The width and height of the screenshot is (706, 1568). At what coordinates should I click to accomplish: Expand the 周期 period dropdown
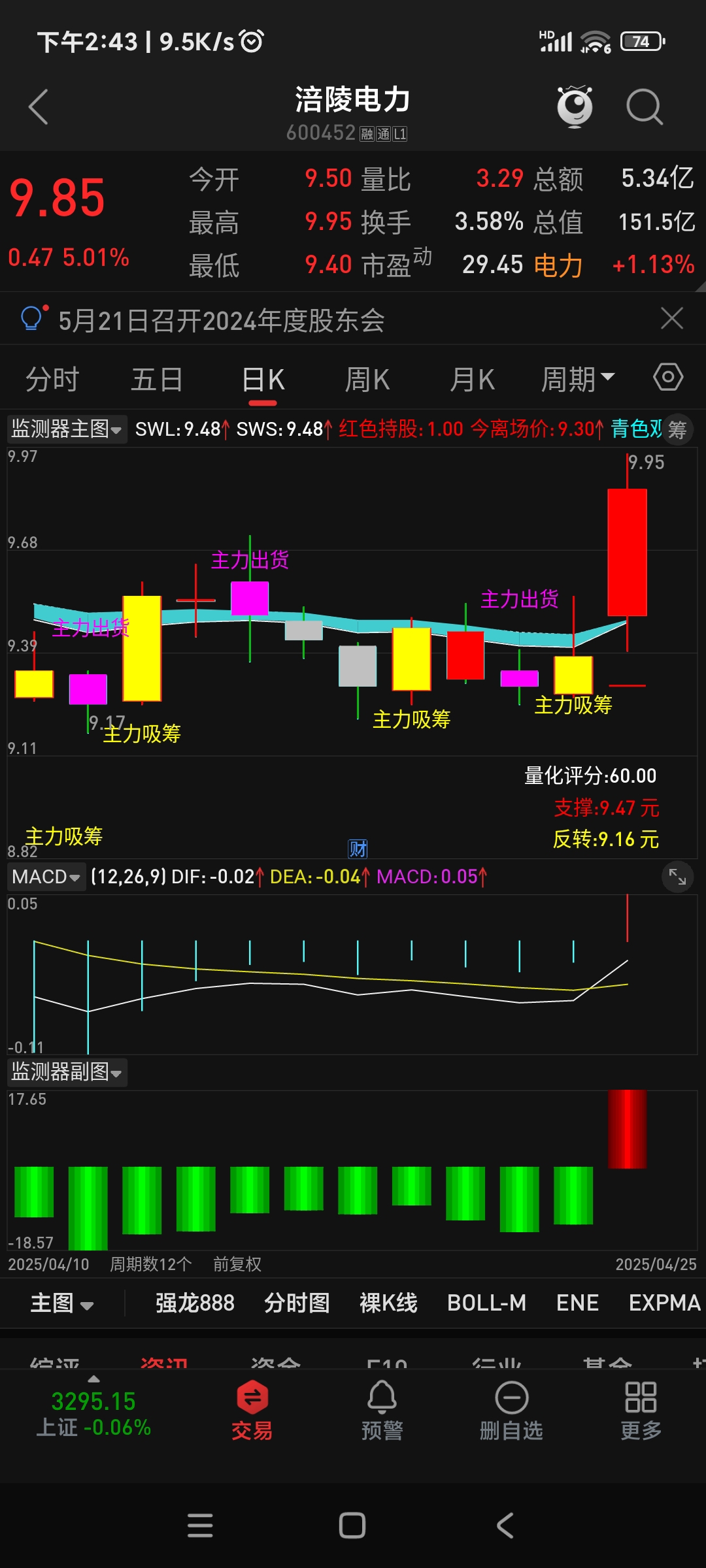tap(578, 380)
